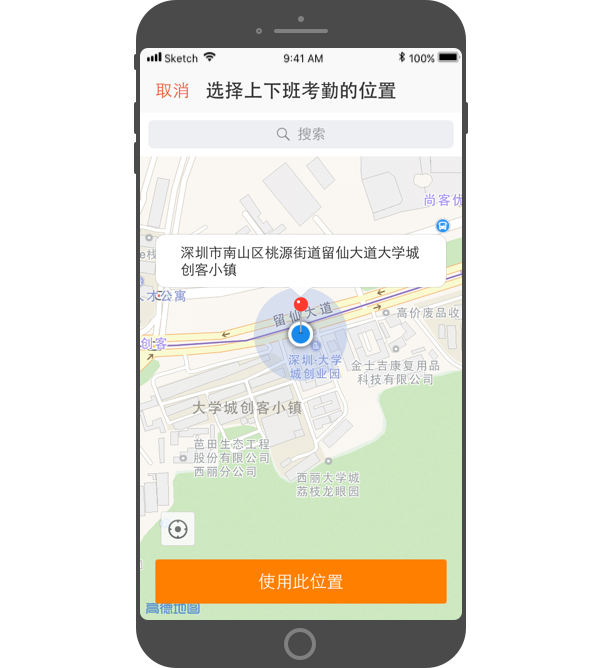Image resolution: width=600 pixels, height=668 pixels.
Task: Tap the red location pin on map
Action: tap(300, 306)
